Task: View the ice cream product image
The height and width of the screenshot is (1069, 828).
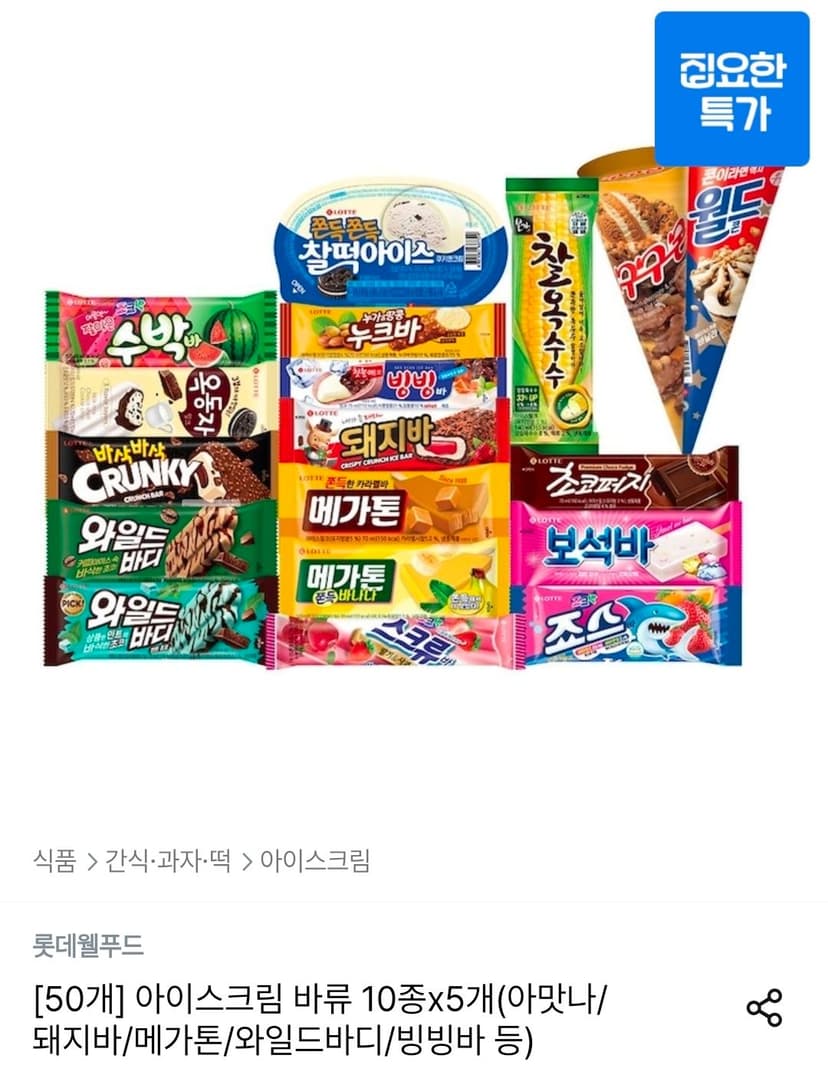Action: 414,407
